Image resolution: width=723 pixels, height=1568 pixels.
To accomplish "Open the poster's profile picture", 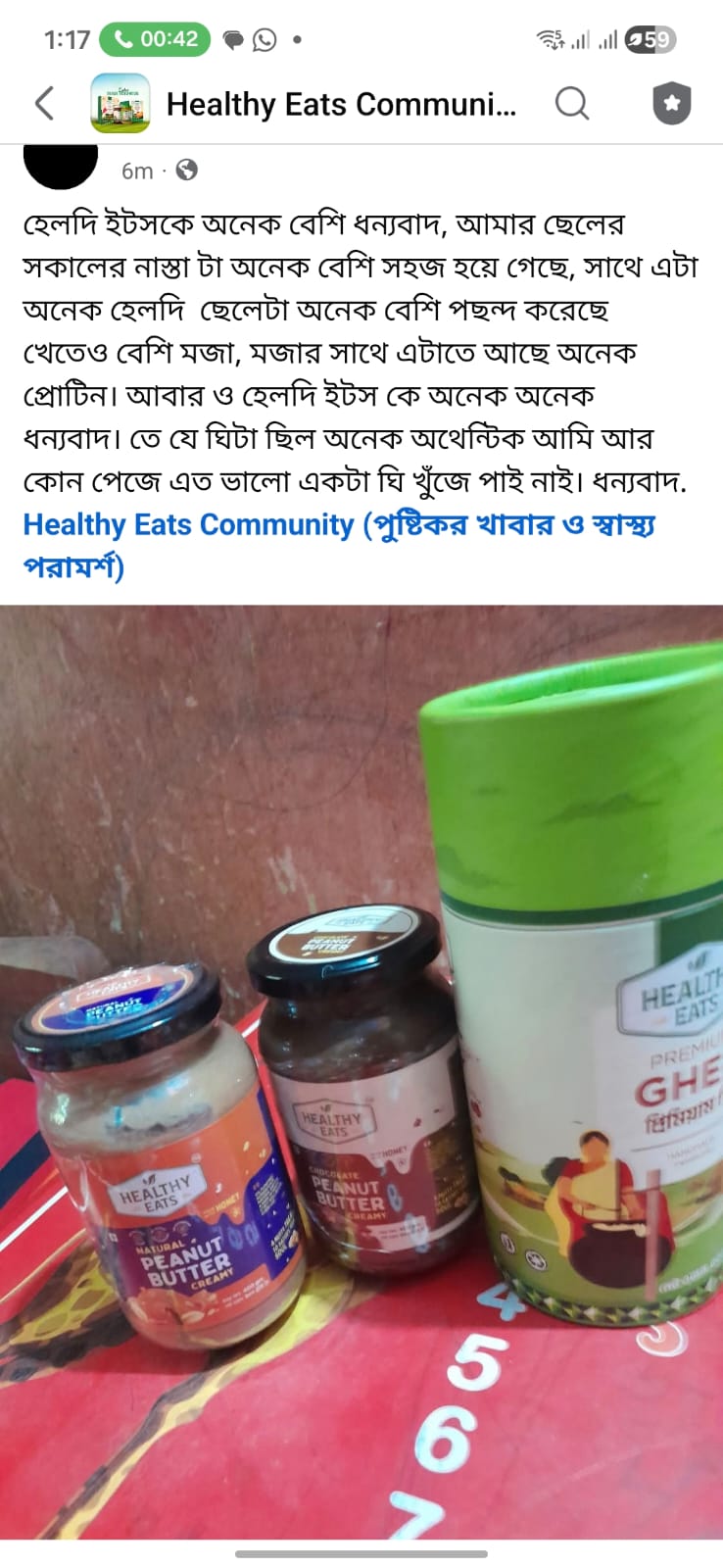I will click(x=61, y=165).
